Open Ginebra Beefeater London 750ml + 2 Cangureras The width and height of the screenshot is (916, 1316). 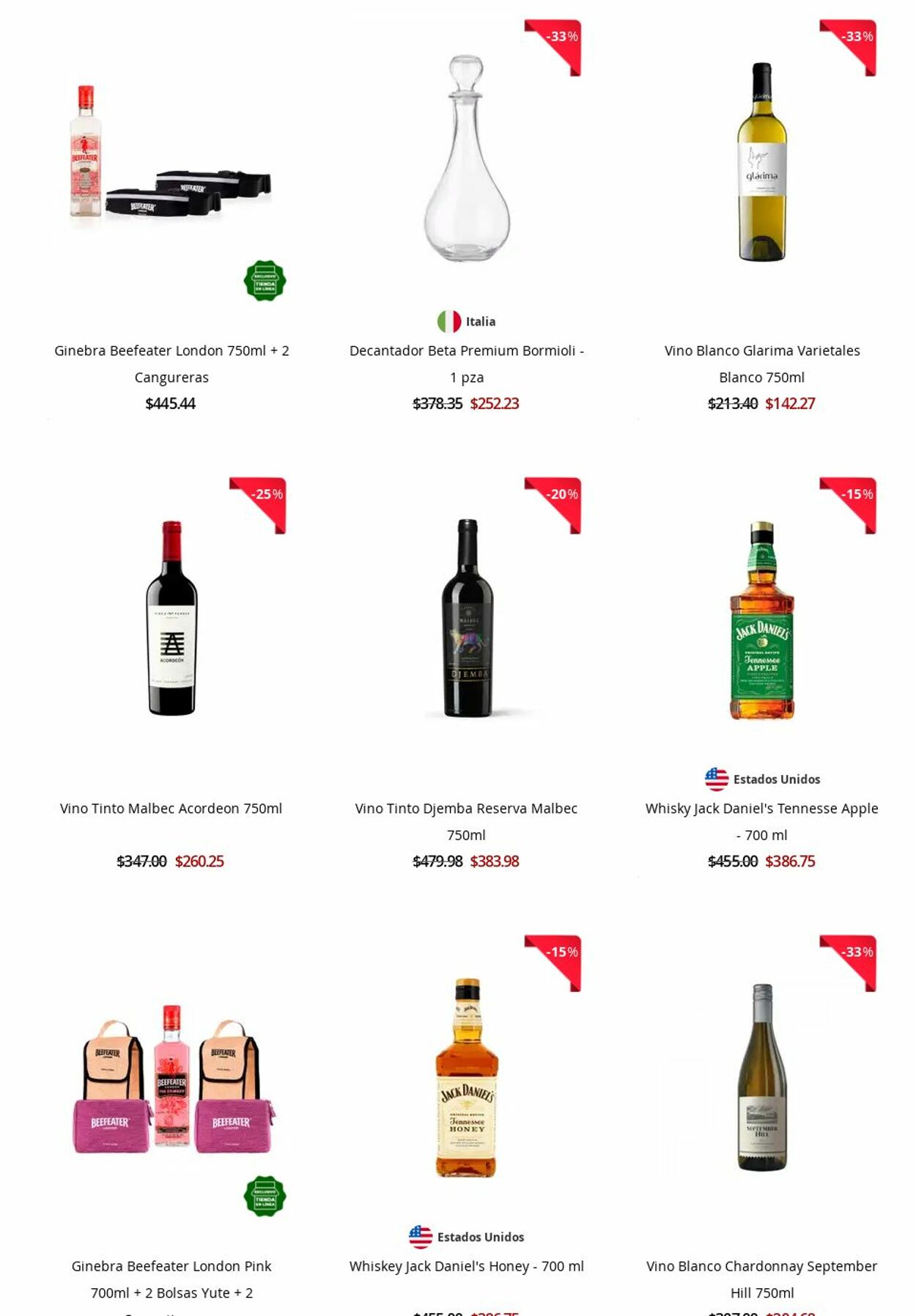[171, 351]
